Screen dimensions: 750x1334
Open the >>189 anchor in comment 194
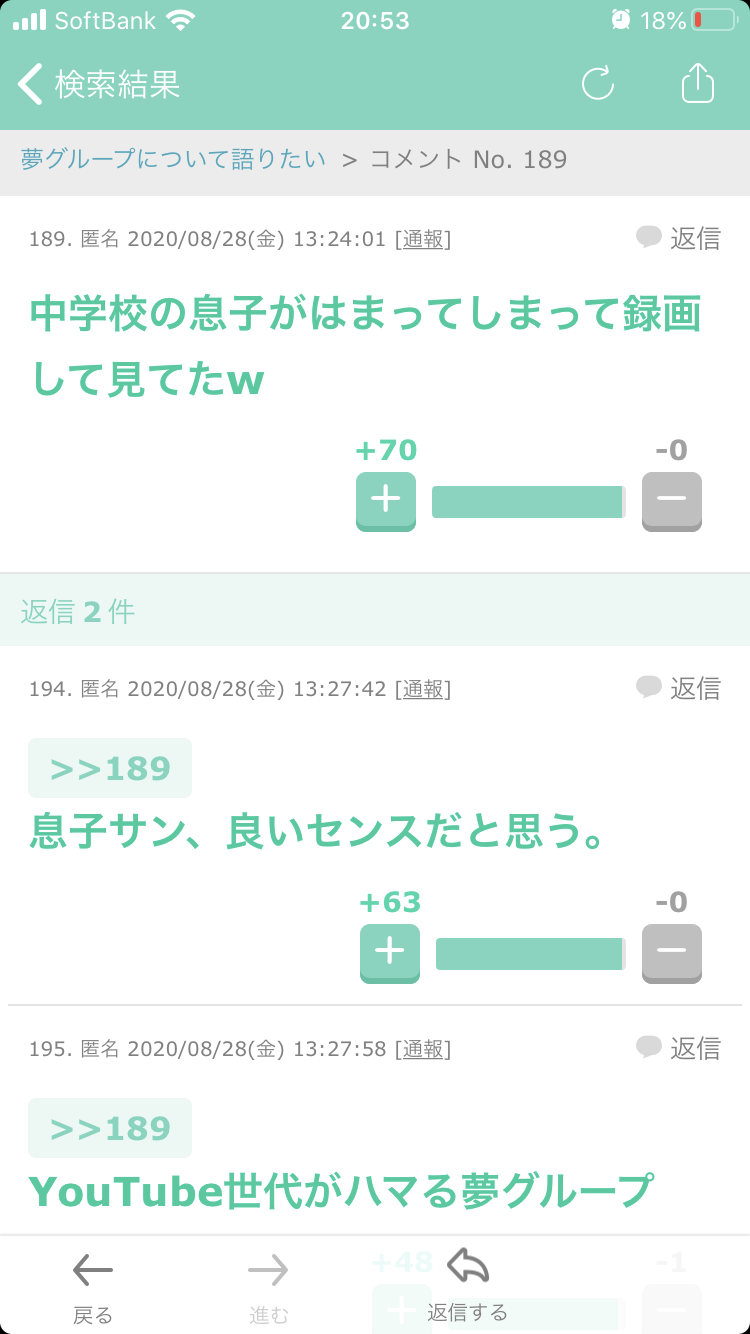click(x=110, y=768)
